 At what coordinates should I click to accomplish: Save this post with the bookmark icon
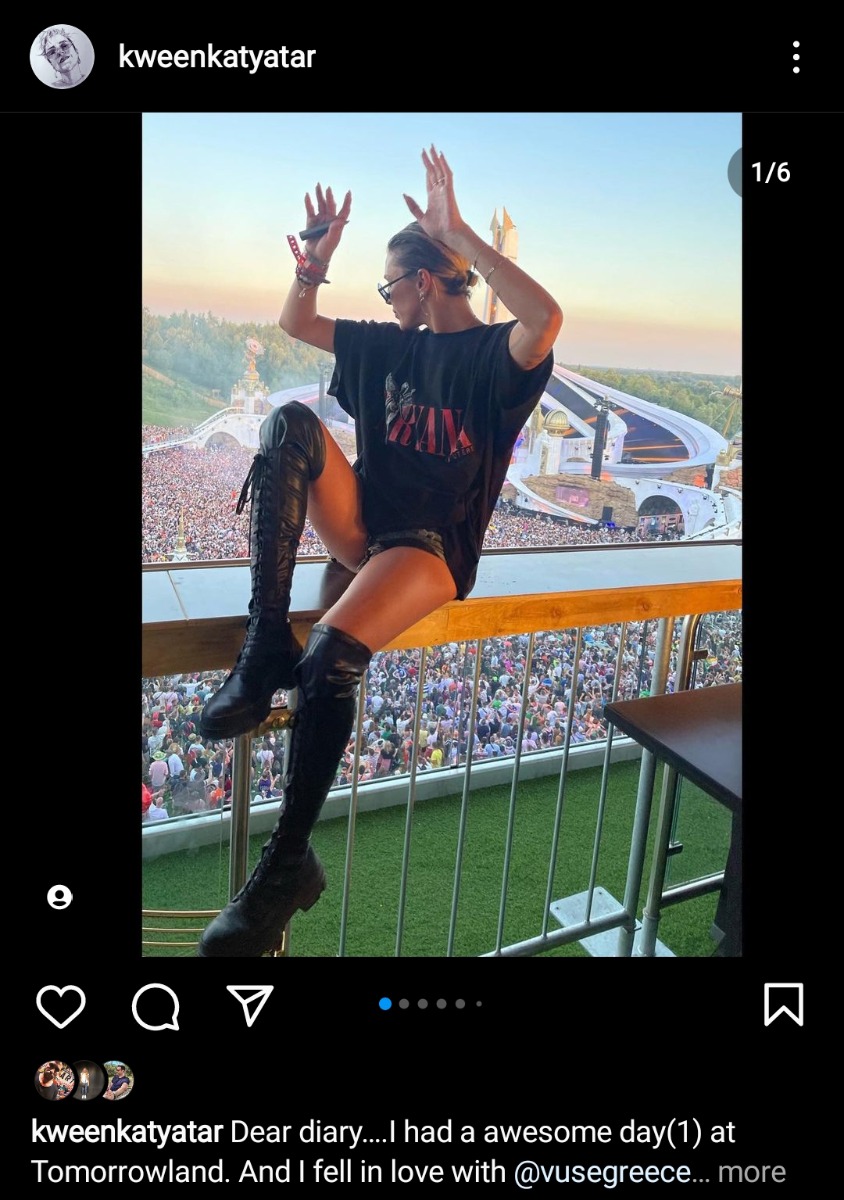tap(783, 1005)
